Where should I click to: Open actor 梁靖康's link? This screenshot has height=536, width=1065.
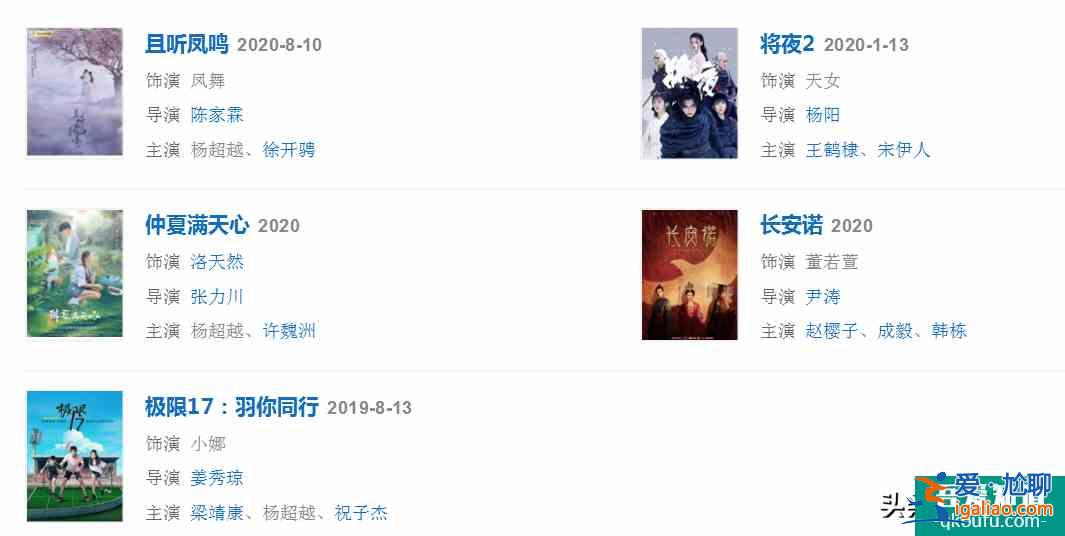point(217,513)
